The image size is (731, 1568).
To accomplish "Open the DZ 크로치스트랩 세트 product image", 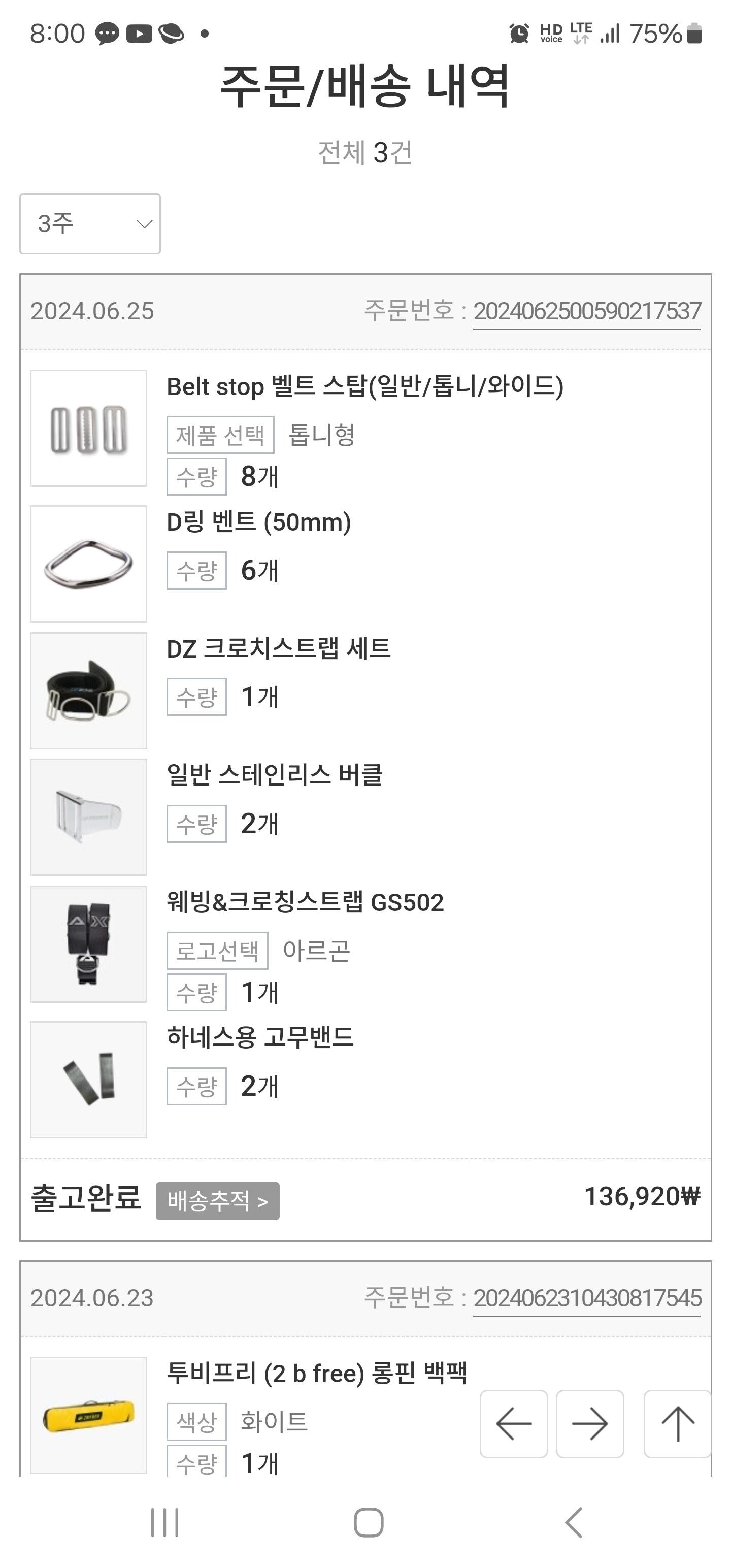I will [89, 690].
